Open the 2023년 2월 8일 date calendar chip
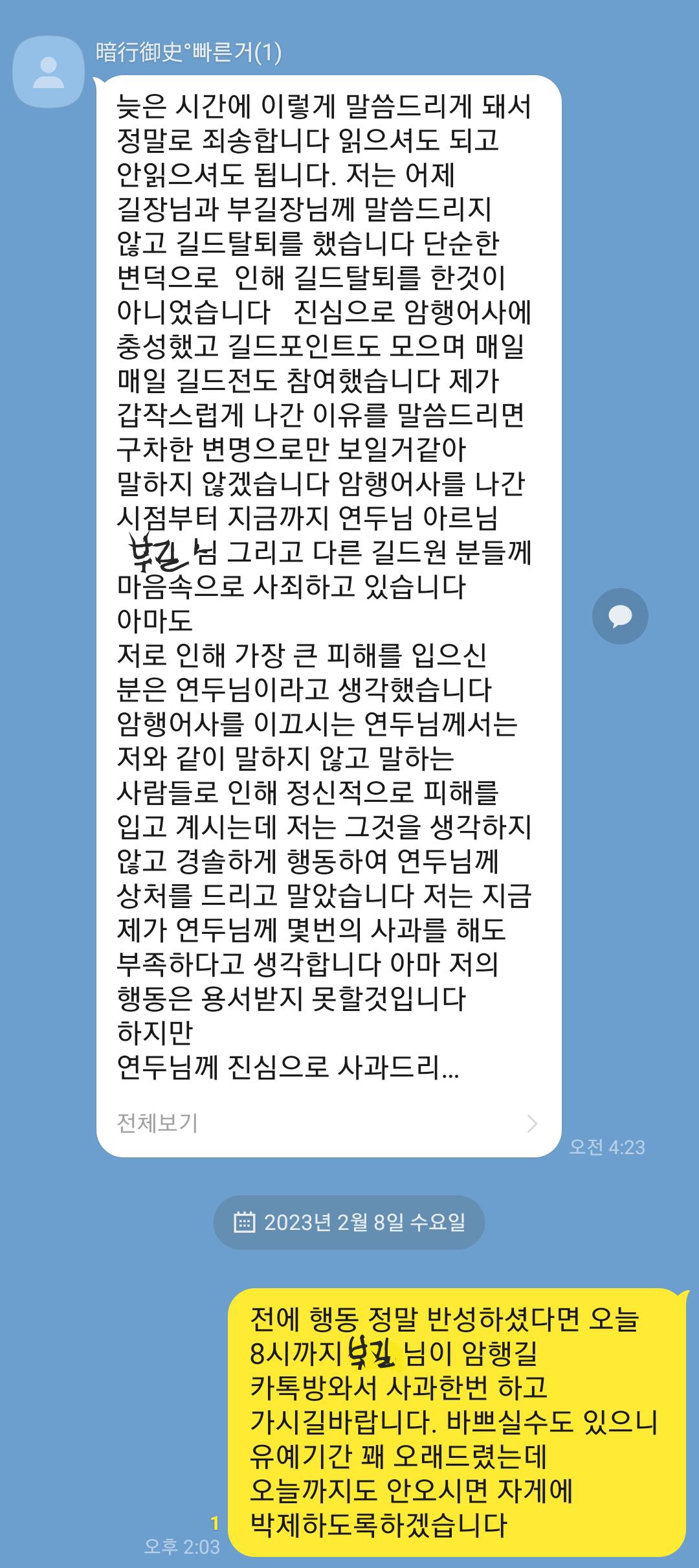699x1568 pixels. click(349, 1222)
